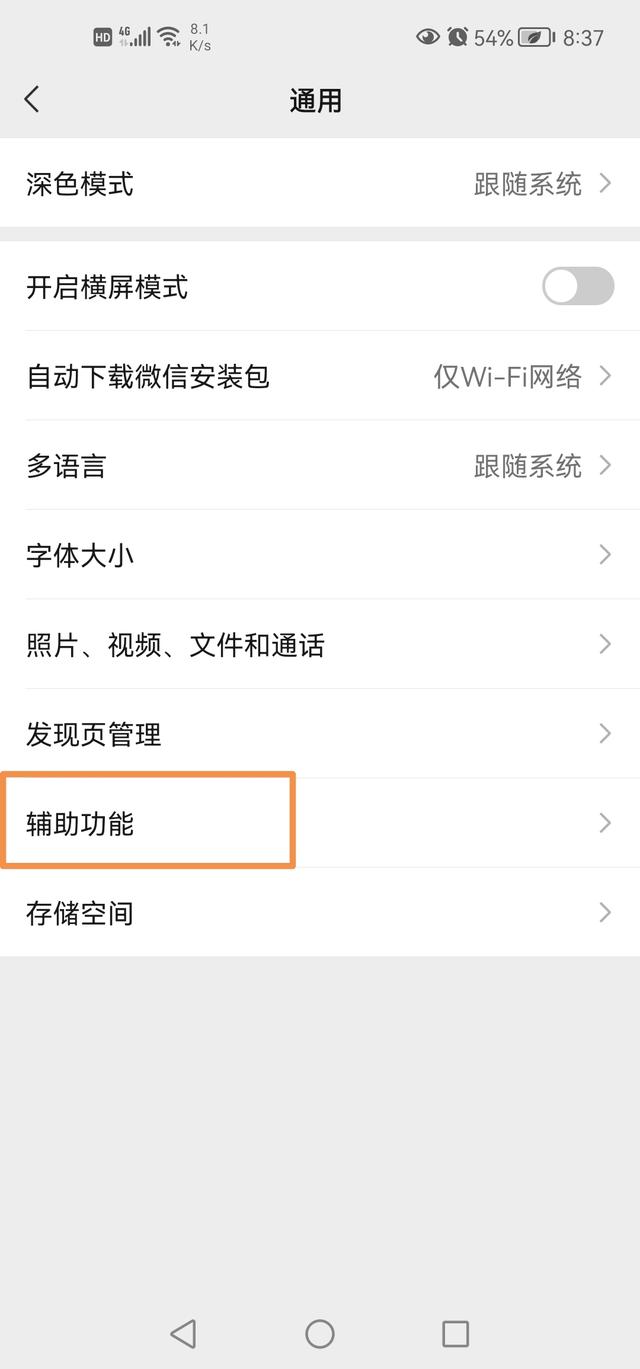
Task: Open the system recent apps view
Action: tap(456, 1333)
